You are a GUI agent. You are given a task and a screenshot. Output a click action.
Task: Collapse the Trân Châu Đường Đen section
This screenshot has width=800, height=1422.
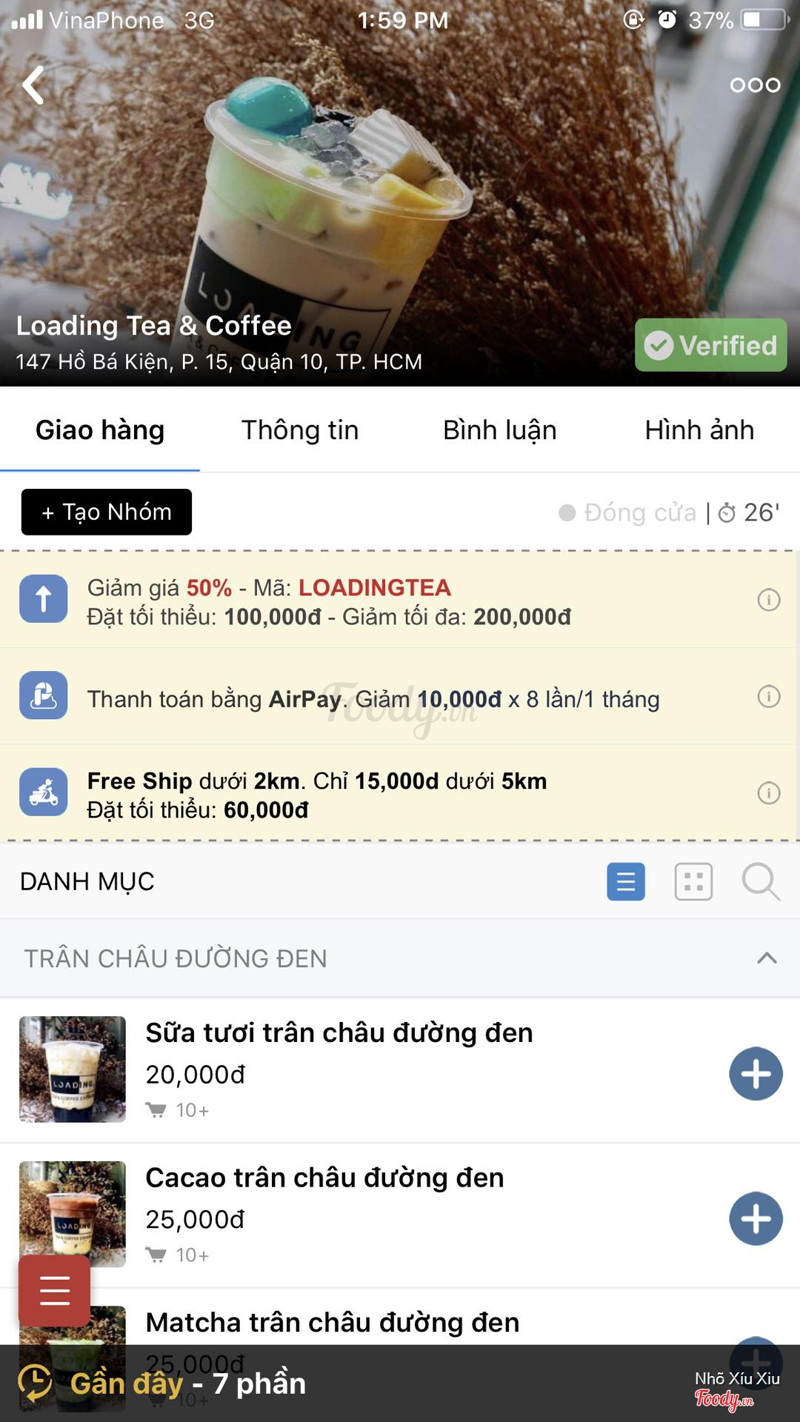coord(766,958)
